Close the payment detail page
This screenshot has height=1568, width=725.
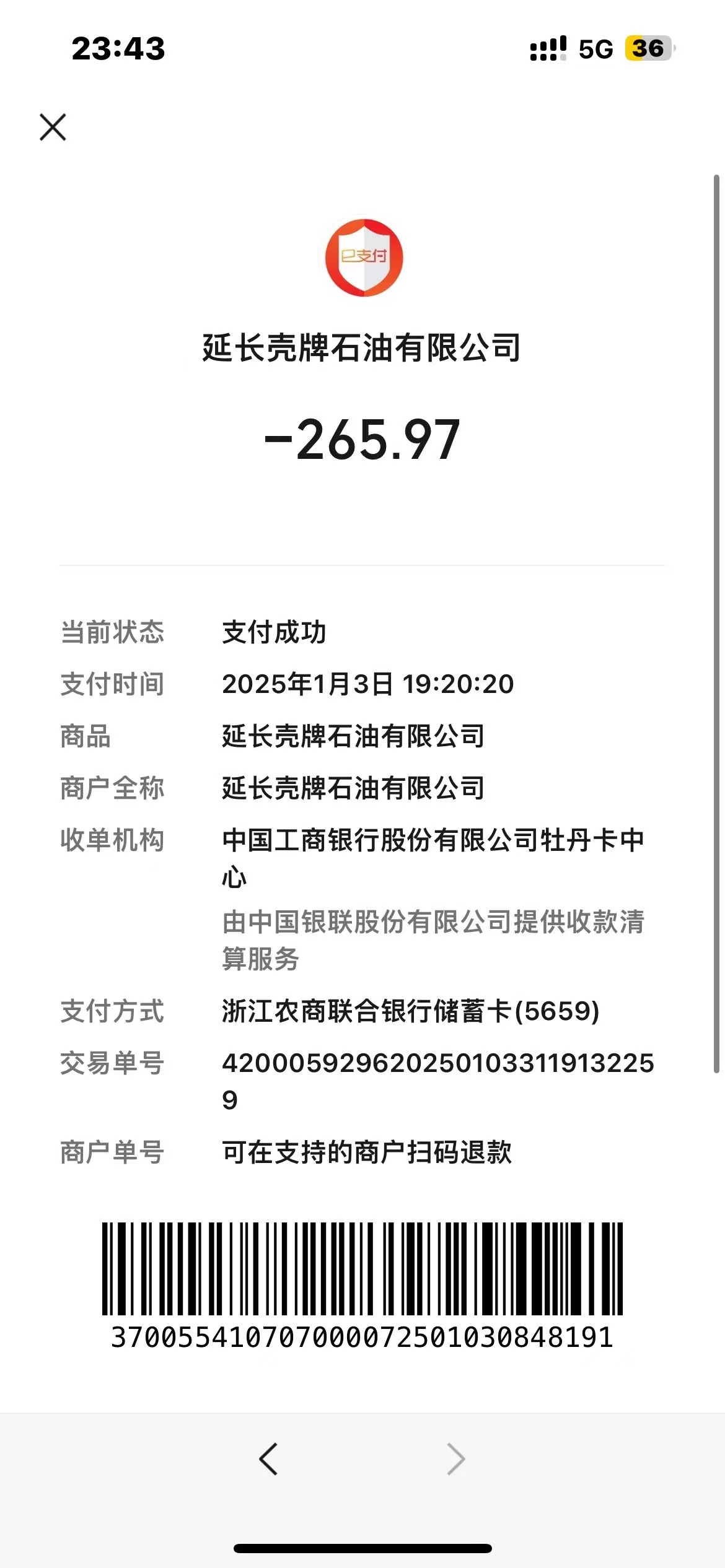click(x=53, y=127)
